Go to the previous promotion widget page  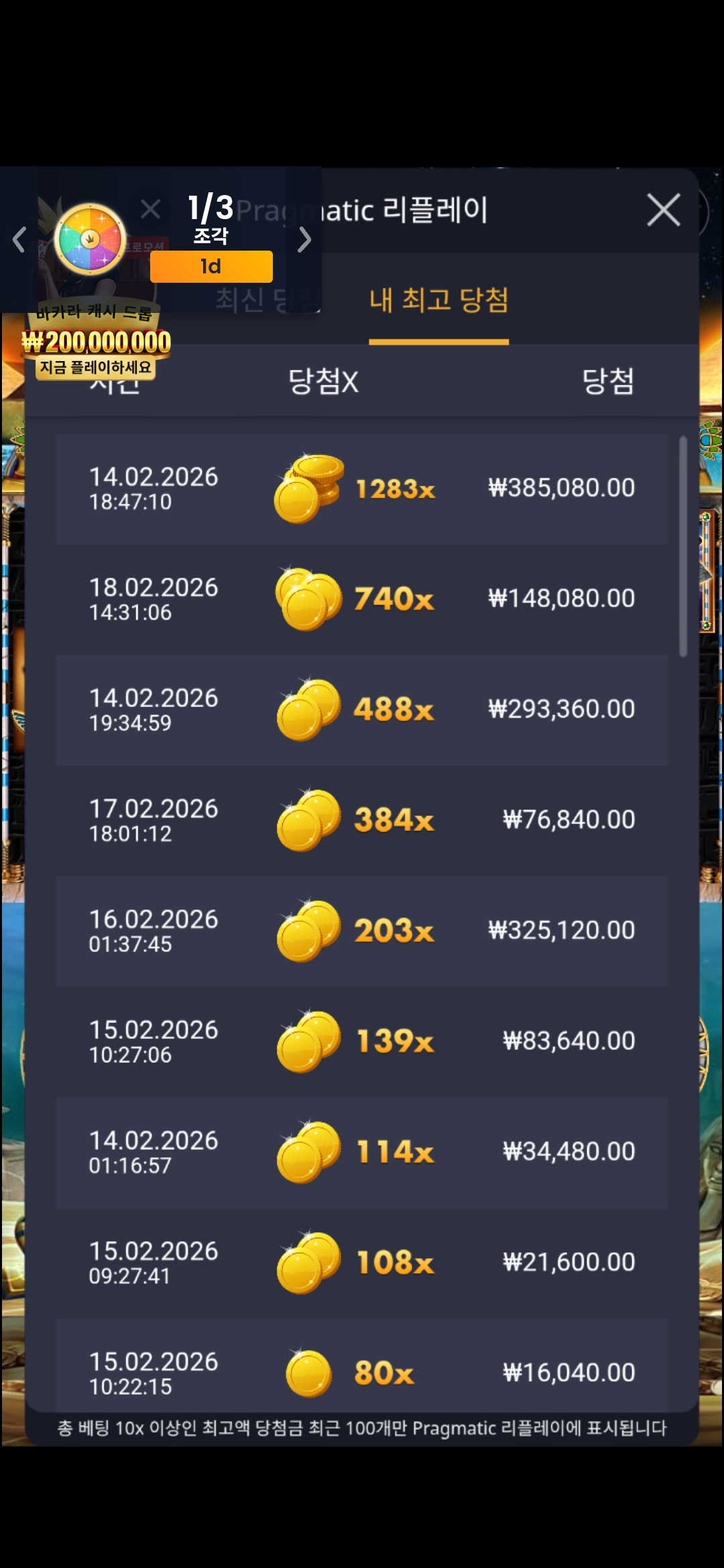click(19, 239)
